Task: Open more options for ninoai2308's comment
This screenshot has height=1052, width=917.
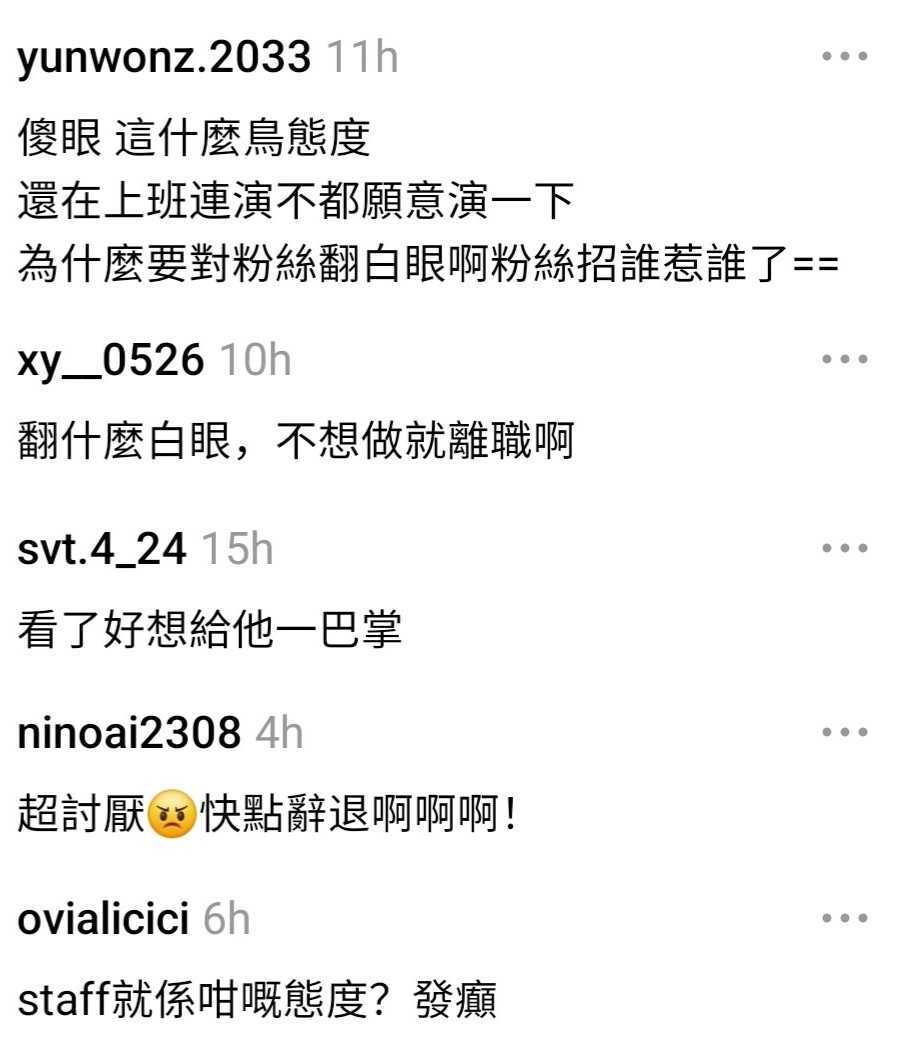Action: pos(844,733)
